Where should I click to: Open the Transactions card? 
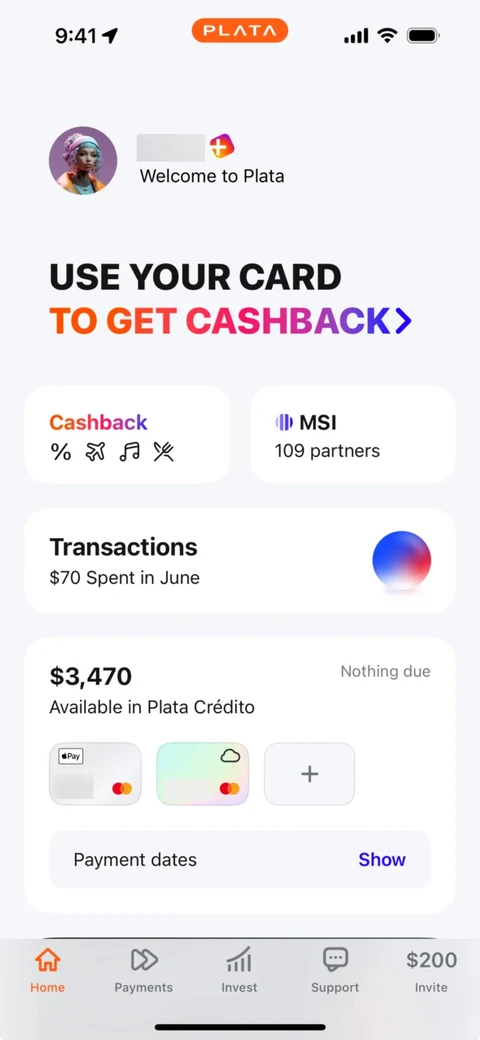click(x=240, y=560)
